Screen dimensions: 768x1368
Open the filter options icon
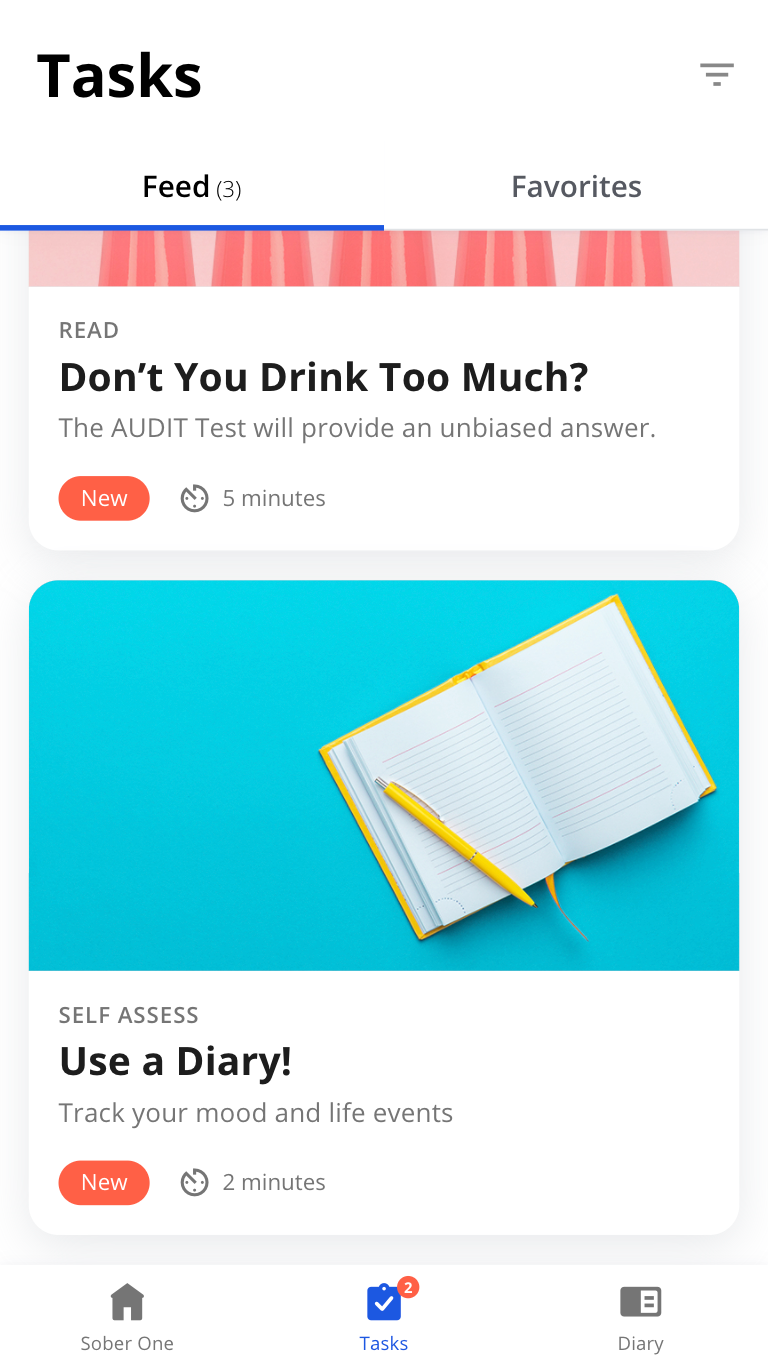coord(716,74)
